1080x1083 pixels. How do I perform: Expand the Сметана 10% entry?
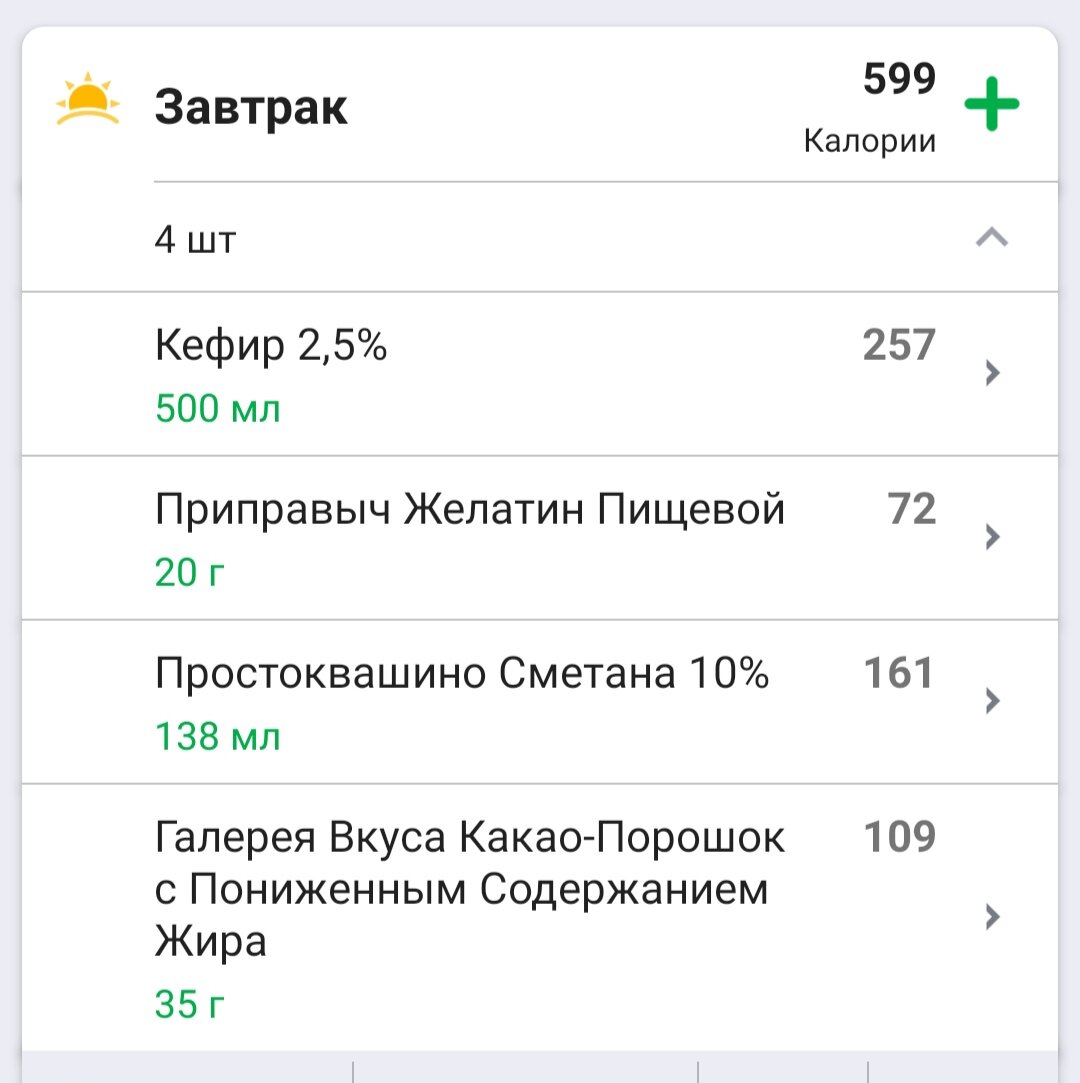point(464,674)
